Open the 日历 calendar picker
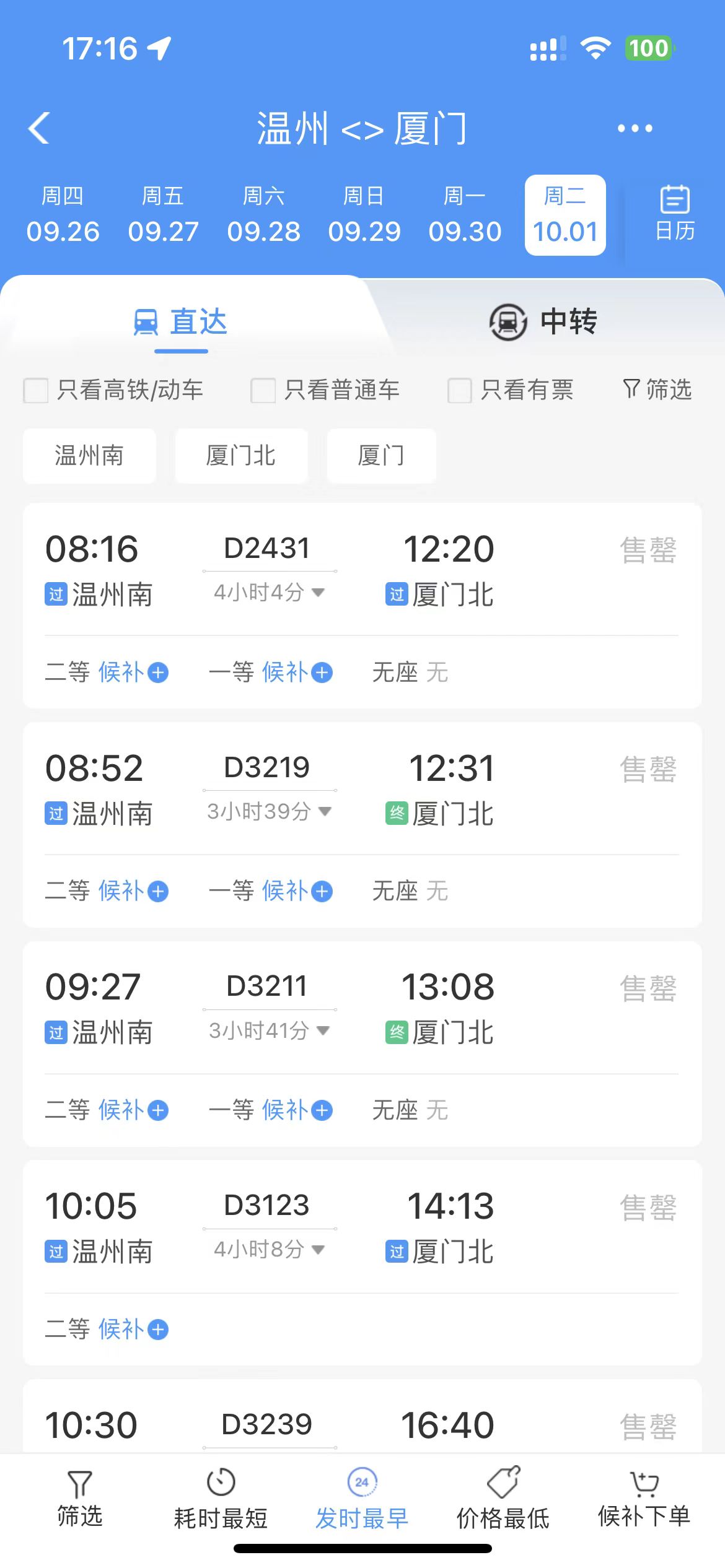Viewport: 725px width, 1568px height. click(x=675, y=213)
